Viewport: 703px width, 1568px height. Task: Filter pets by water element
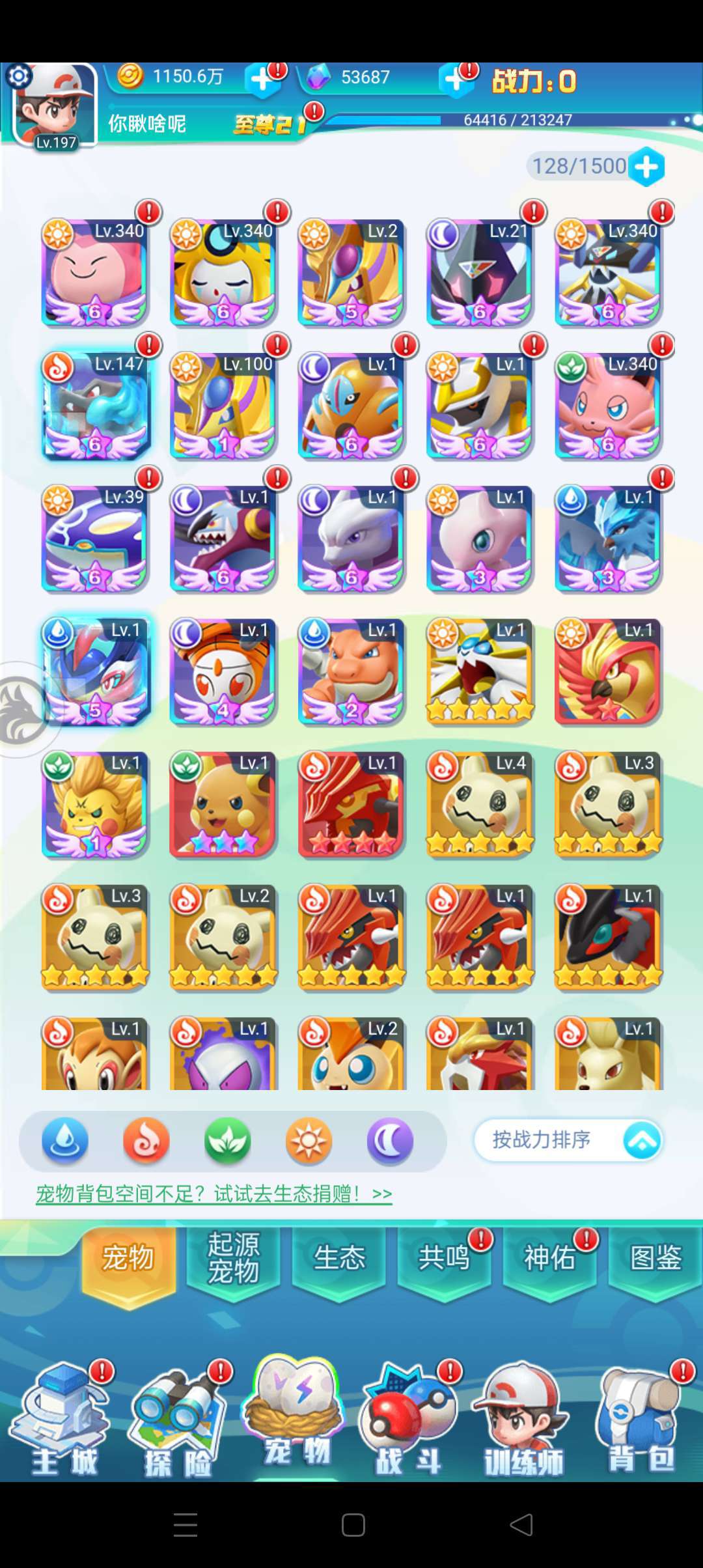click(x=65, y=1141)
